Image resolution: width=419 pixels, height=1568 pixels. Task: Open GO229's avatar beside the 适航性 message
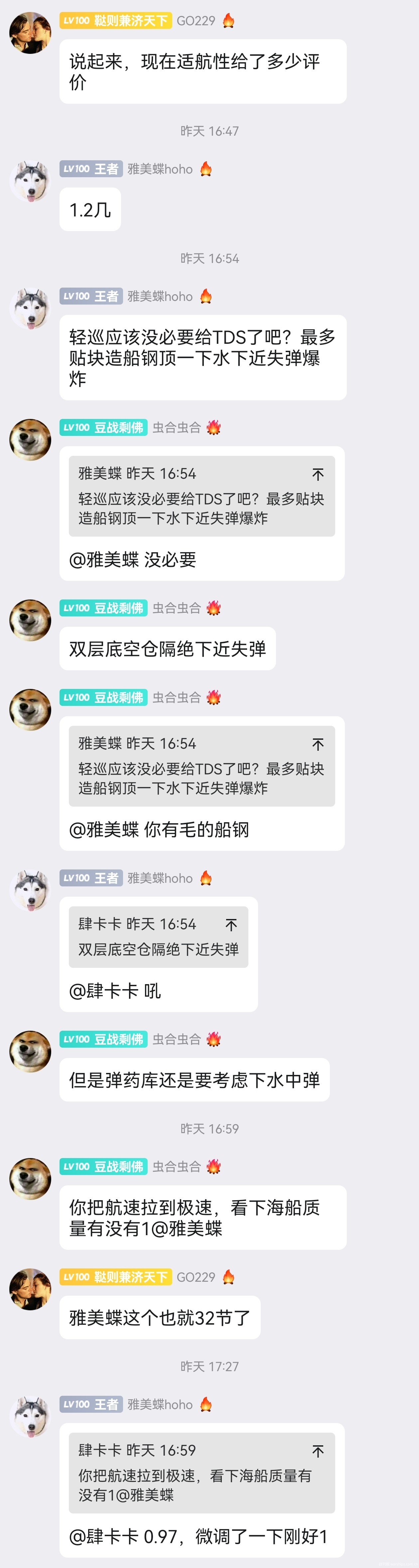pyautogui.click(x=30, y=33)
